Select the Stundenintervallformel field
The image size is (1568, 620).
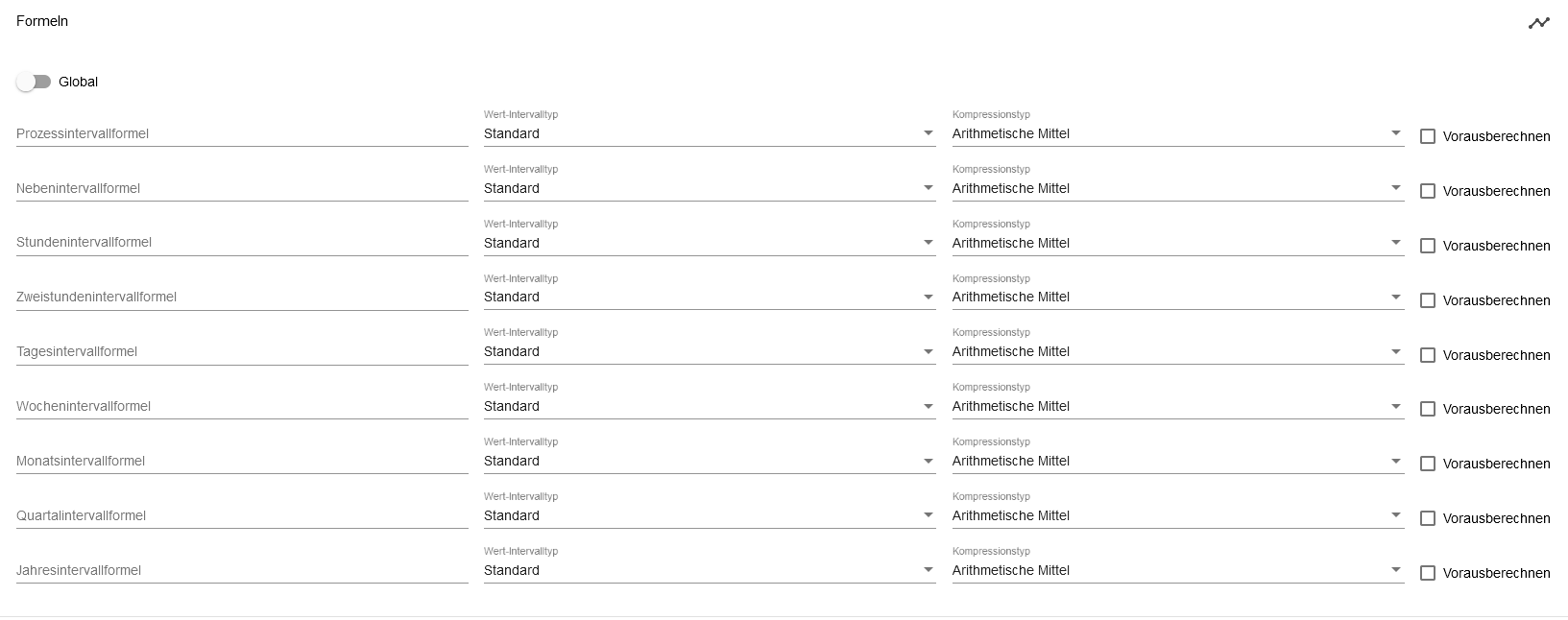(x=241, y=243)
